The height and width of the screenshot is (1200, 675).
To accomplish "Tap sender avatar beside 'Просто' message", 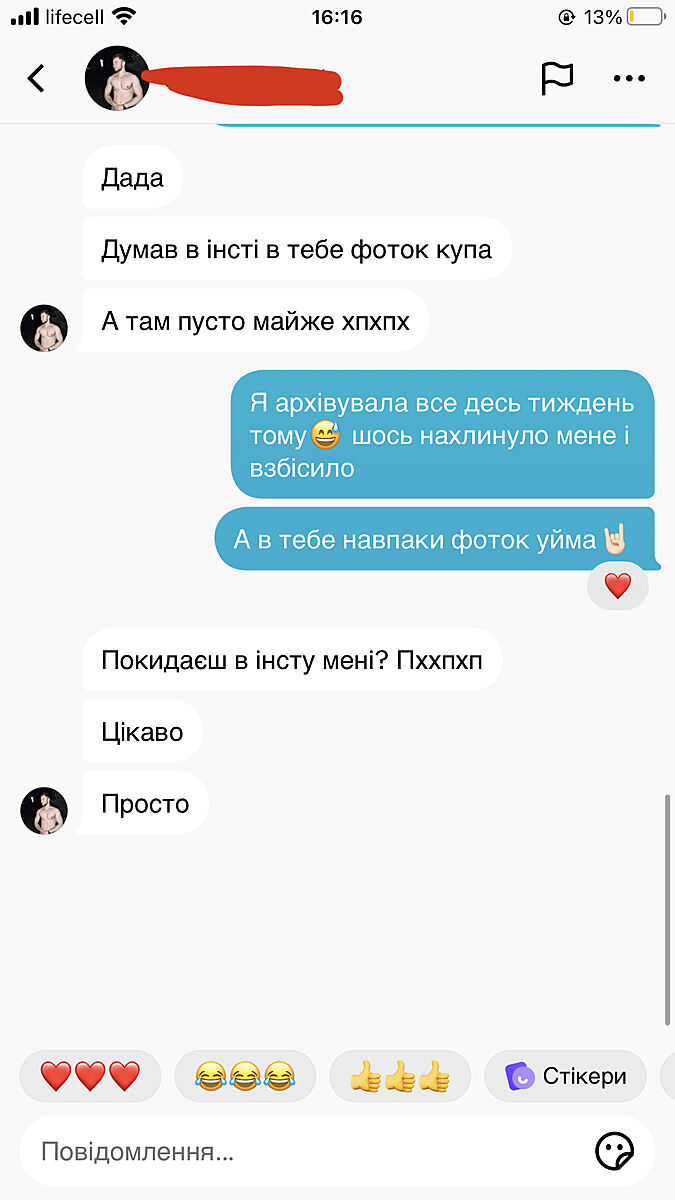I will coord(44,811).
